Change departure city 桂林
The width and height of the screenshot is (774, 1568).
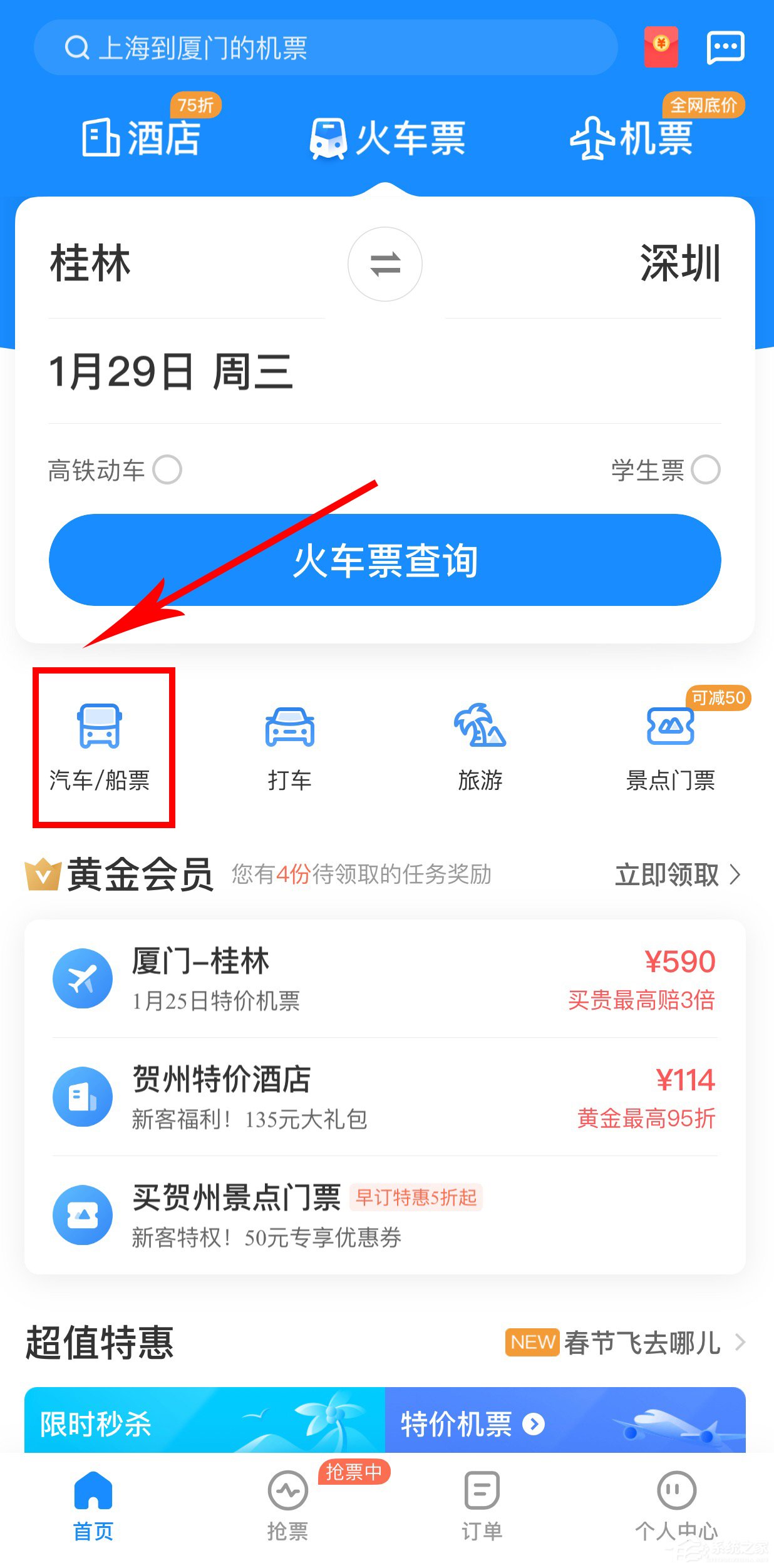coord(91,264)
